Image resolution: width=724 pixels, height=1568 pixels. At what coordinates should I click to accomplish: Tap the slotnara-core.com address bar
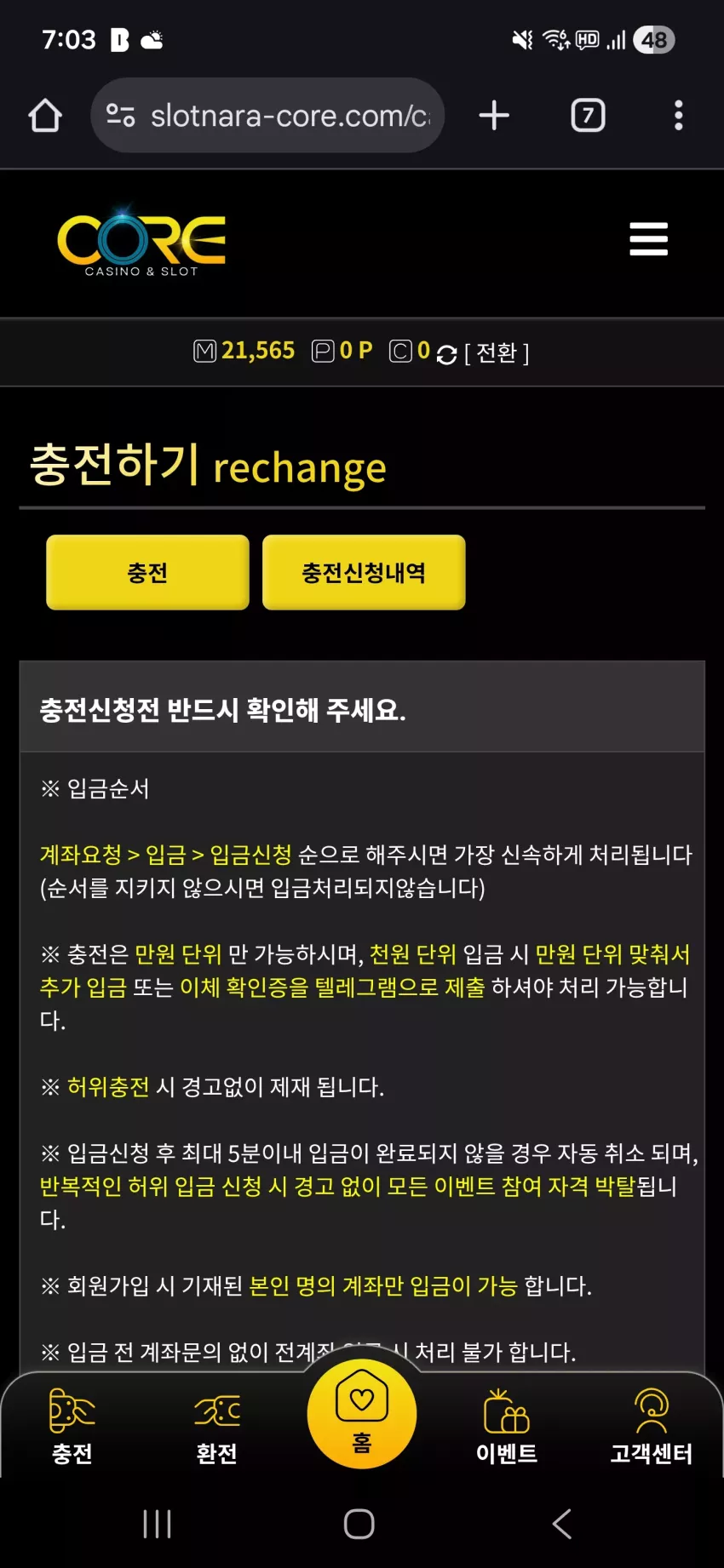click(x=267, y=116)
